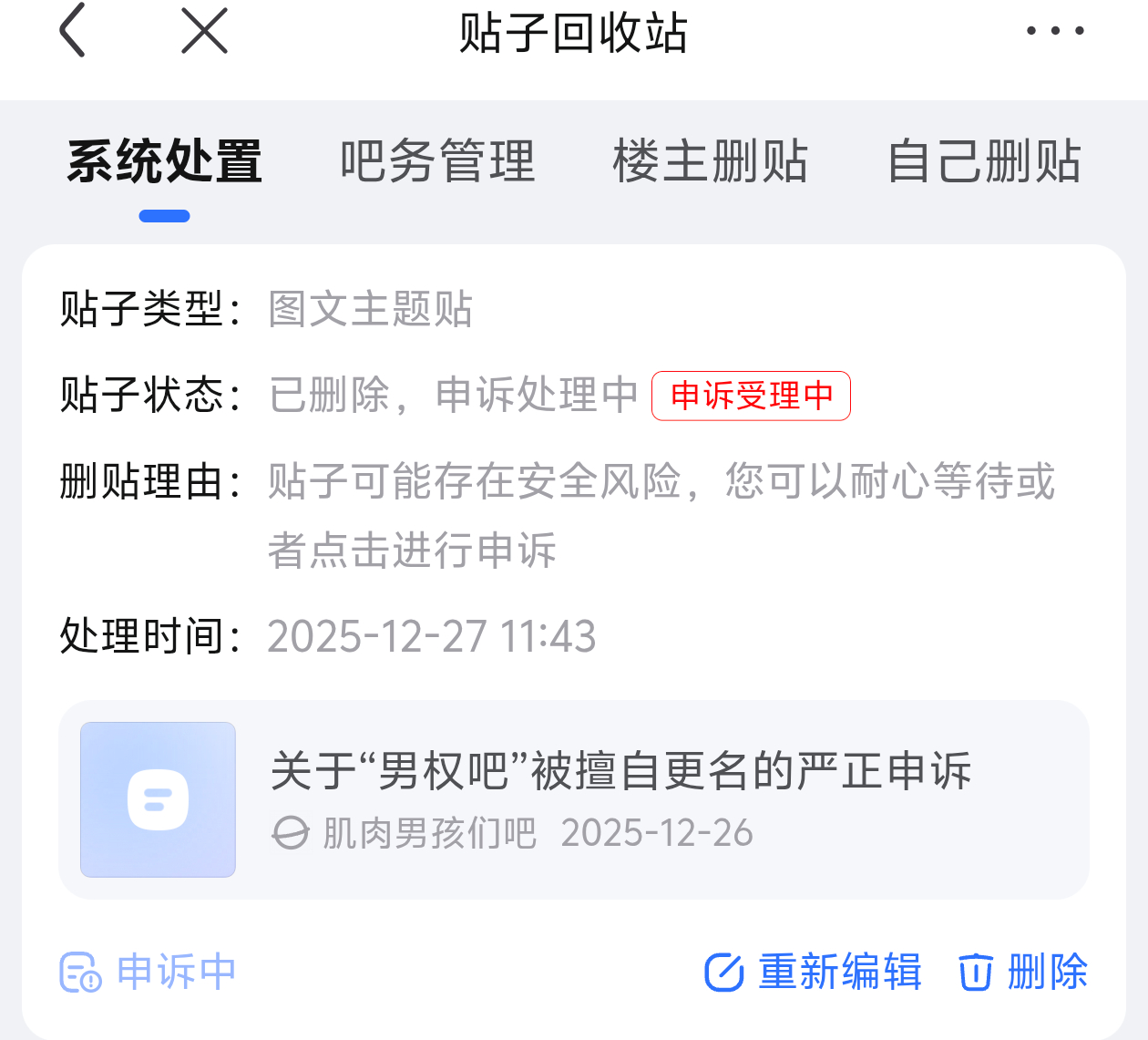Switch to the 吧务管理 tab
The image size is (1148, 1040).
(437, 162)
